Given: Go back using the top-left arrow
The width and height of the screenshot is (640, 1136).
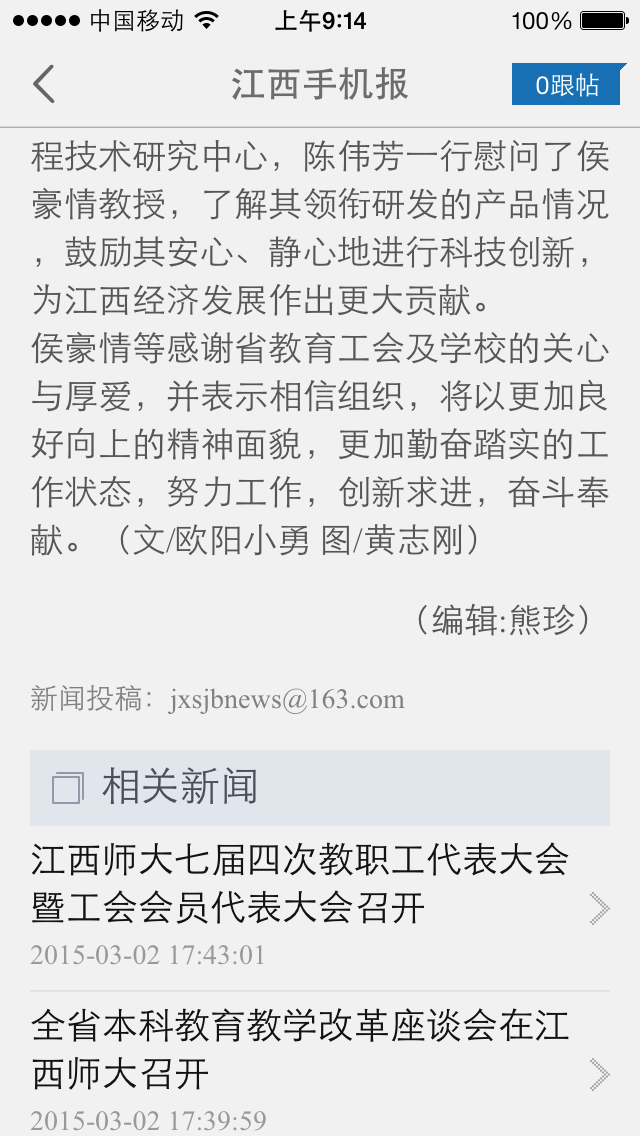Looking at the screenshot, I should pos(44,84).
